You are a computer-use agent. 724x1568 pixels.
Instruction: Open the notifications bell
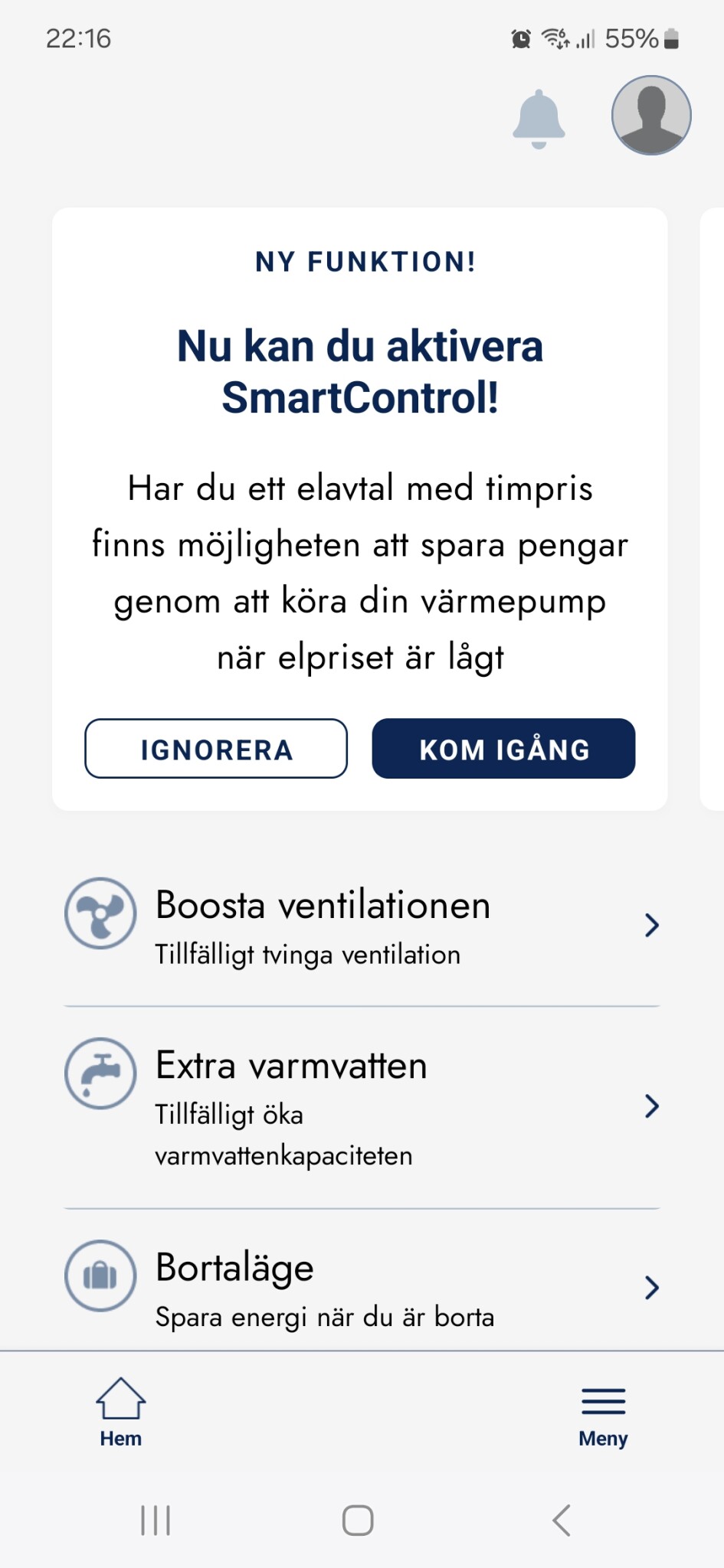(x=539, y=119)
